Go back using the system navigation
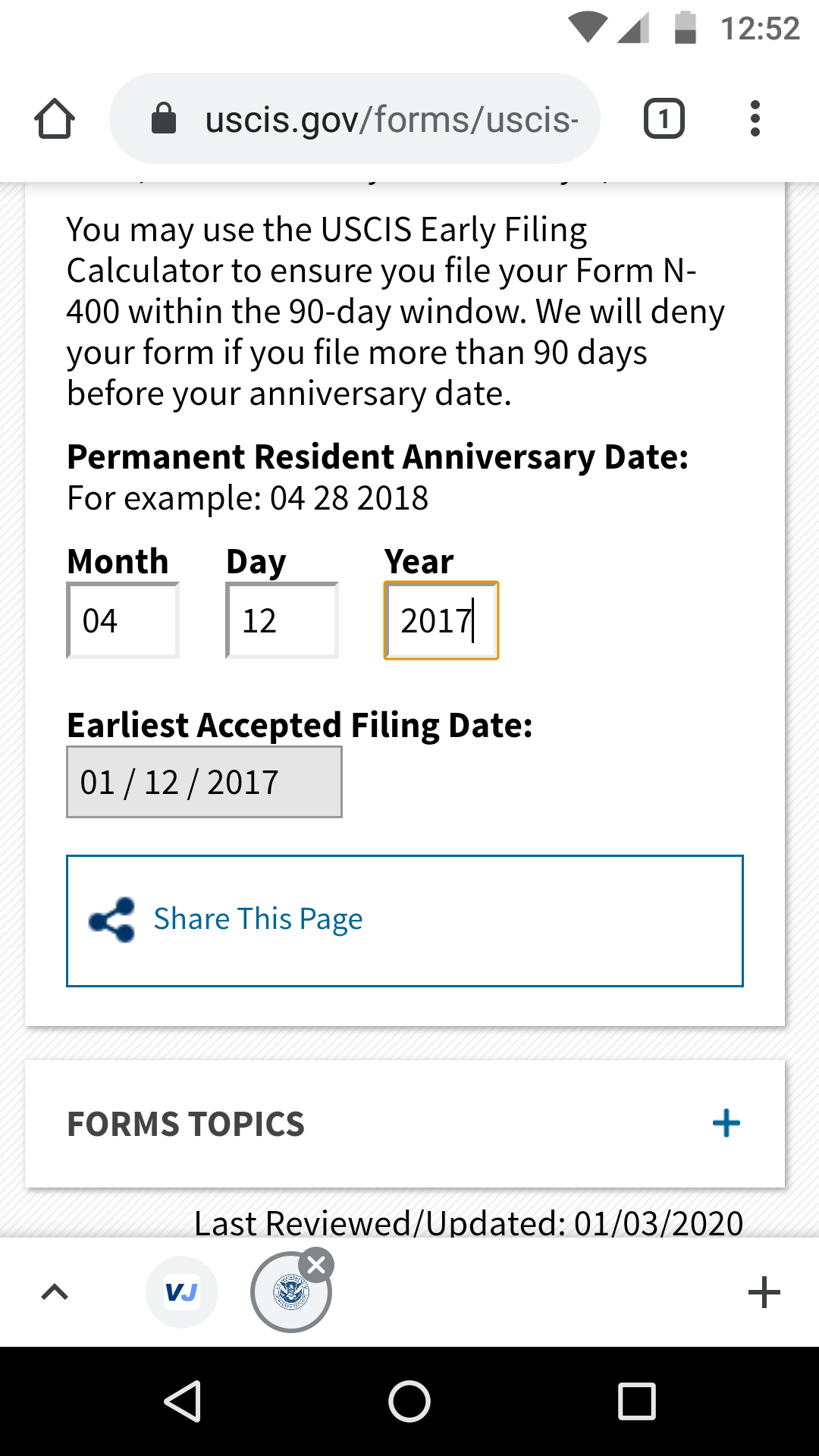This screenshot has height=1456, width=819. 182,1401
